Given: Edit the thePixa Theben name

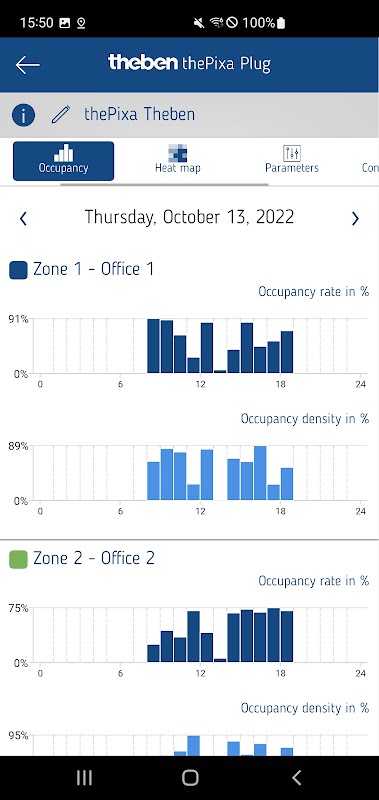Looking at the screenshot, I should [61, 114].
